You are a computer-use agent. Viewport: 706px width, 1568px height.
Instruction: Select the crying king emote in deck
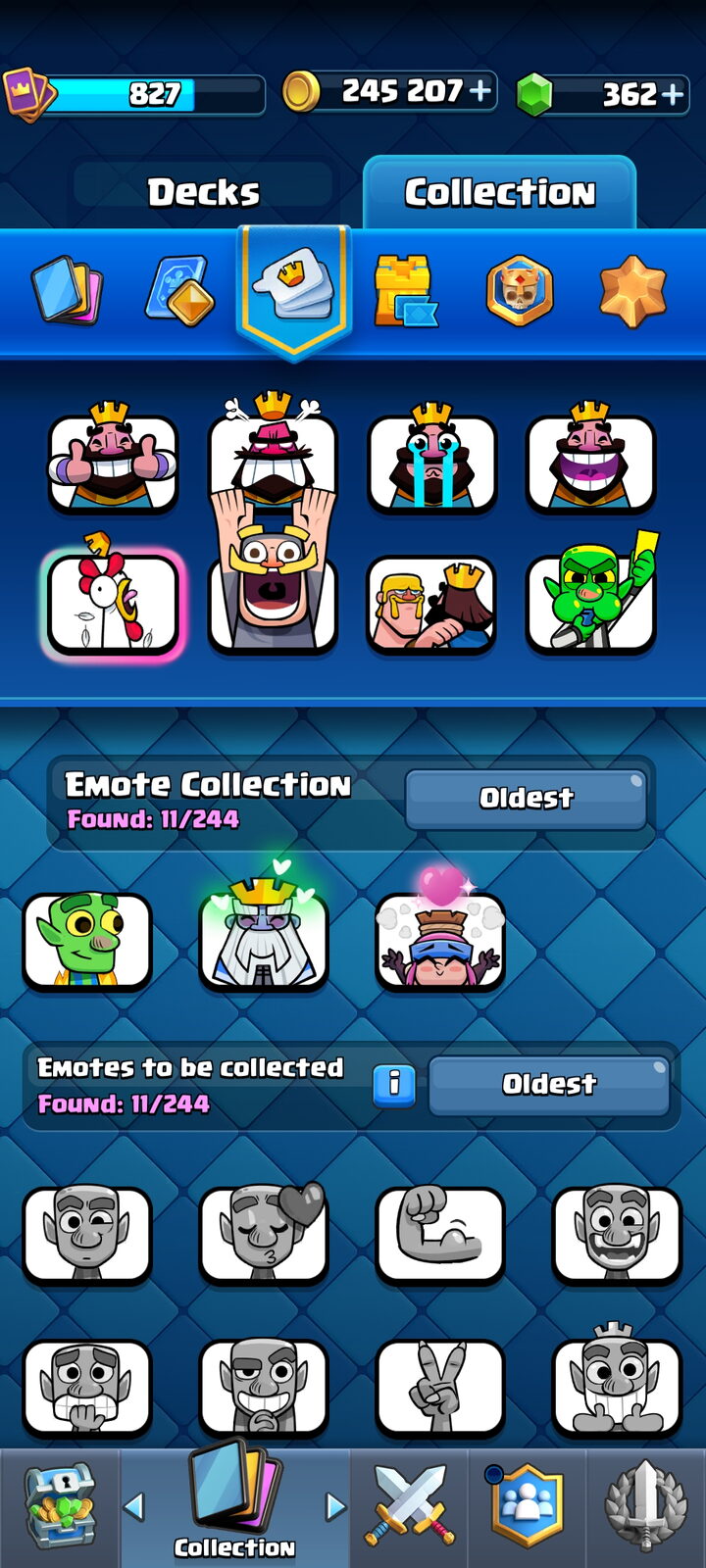432,459
